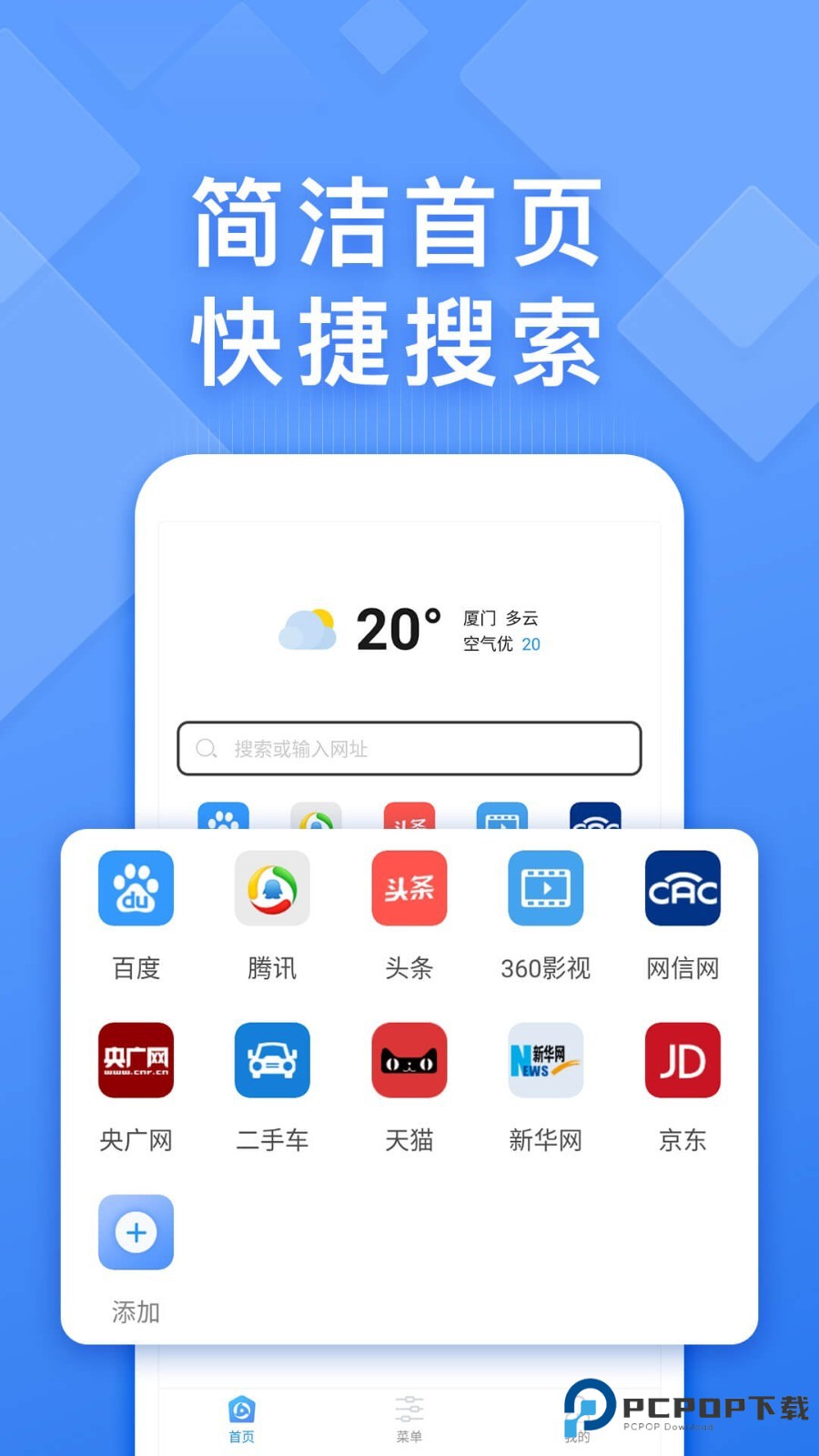
Task: Click the air quality value 20
Action: point(531,644)
